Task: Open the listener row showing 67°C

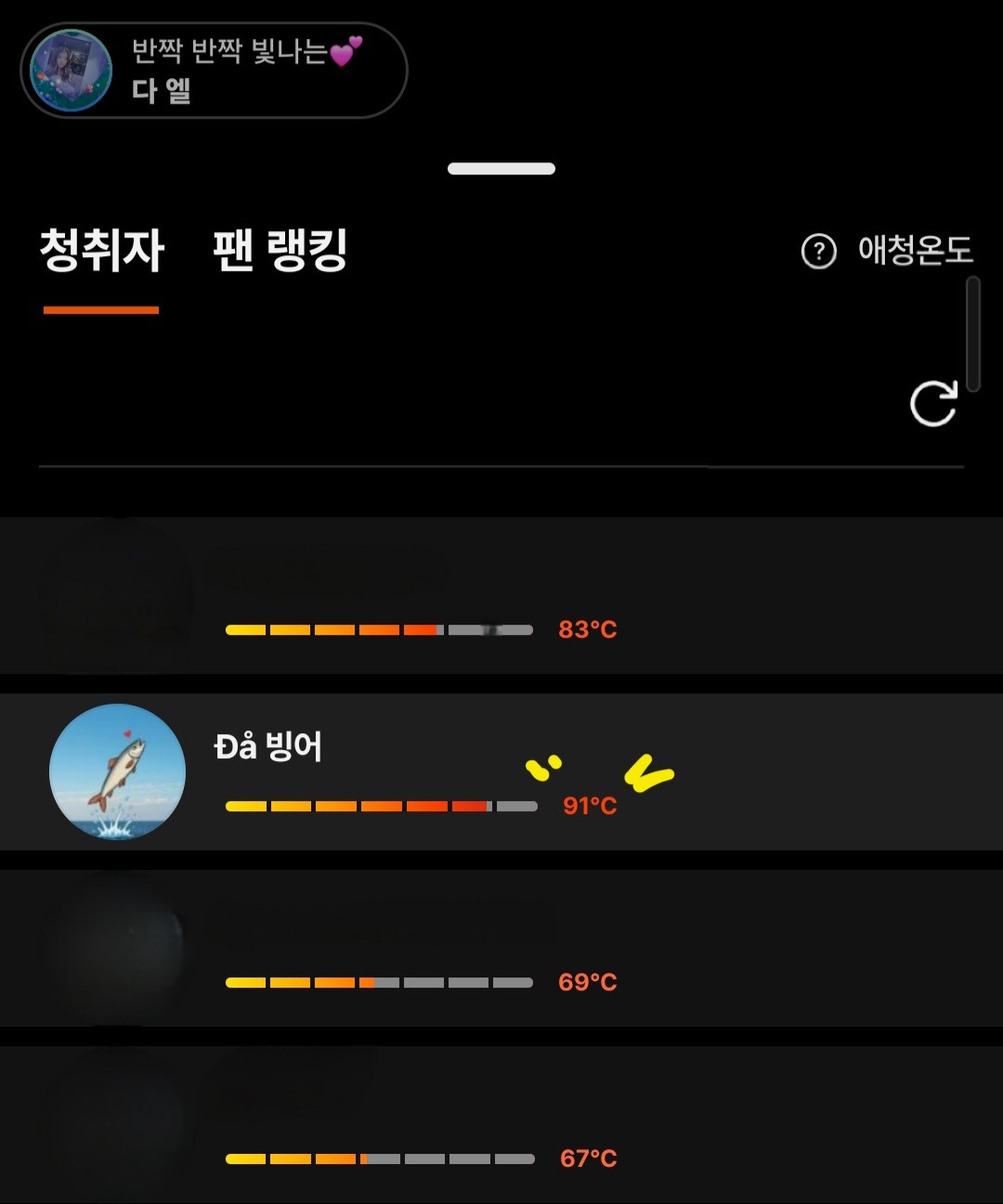Action: 501,1124
